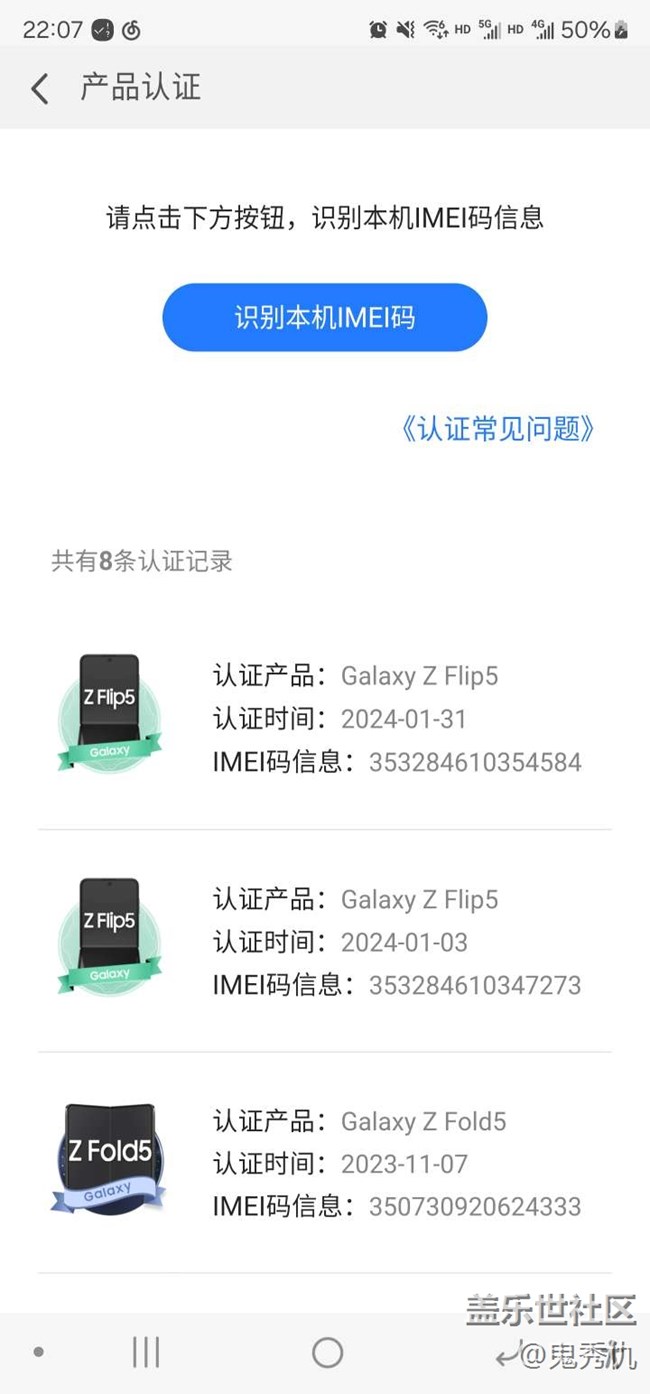This screenshot has width=650, height=1394.
Task: Open the system recent apps view
Action: coord(146,1353)
